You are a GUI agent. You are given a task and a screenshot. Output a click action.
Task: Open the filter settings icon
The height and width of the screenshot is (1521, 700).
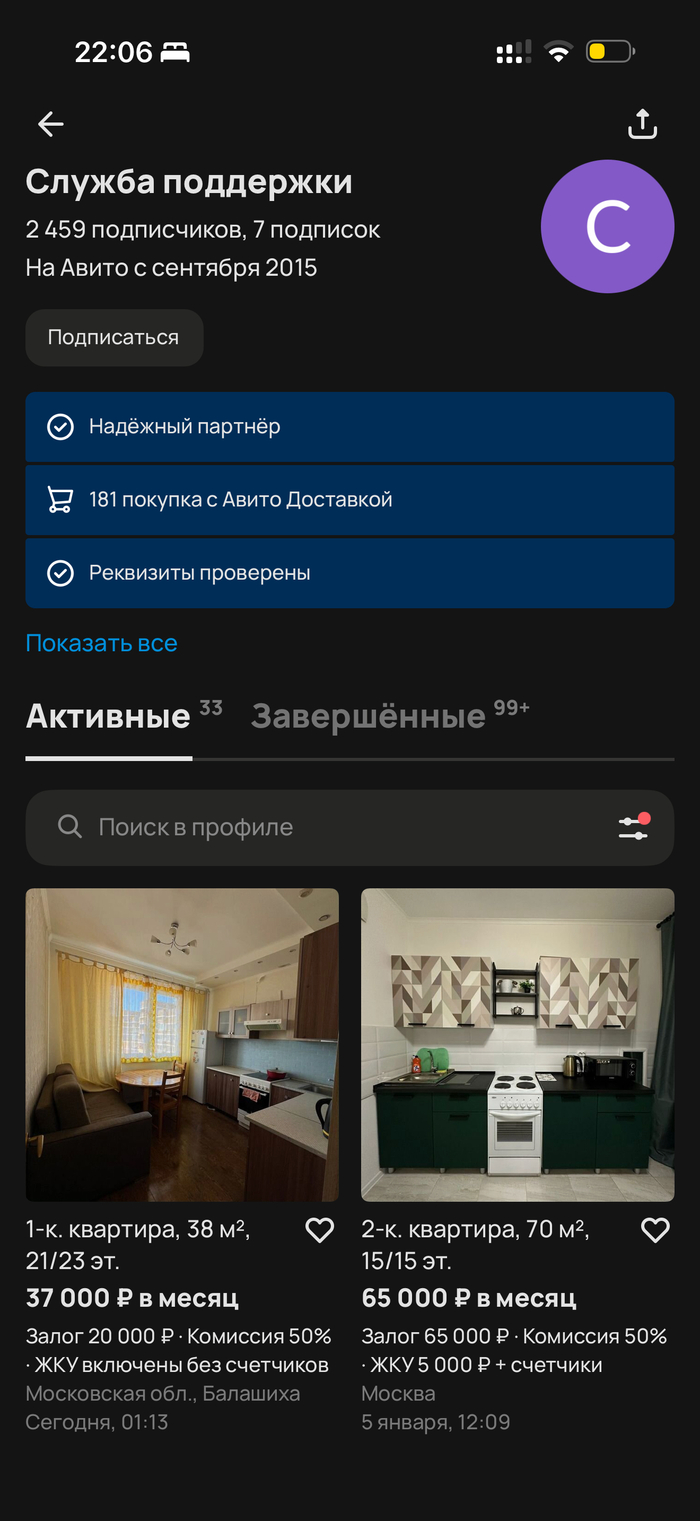634,827
